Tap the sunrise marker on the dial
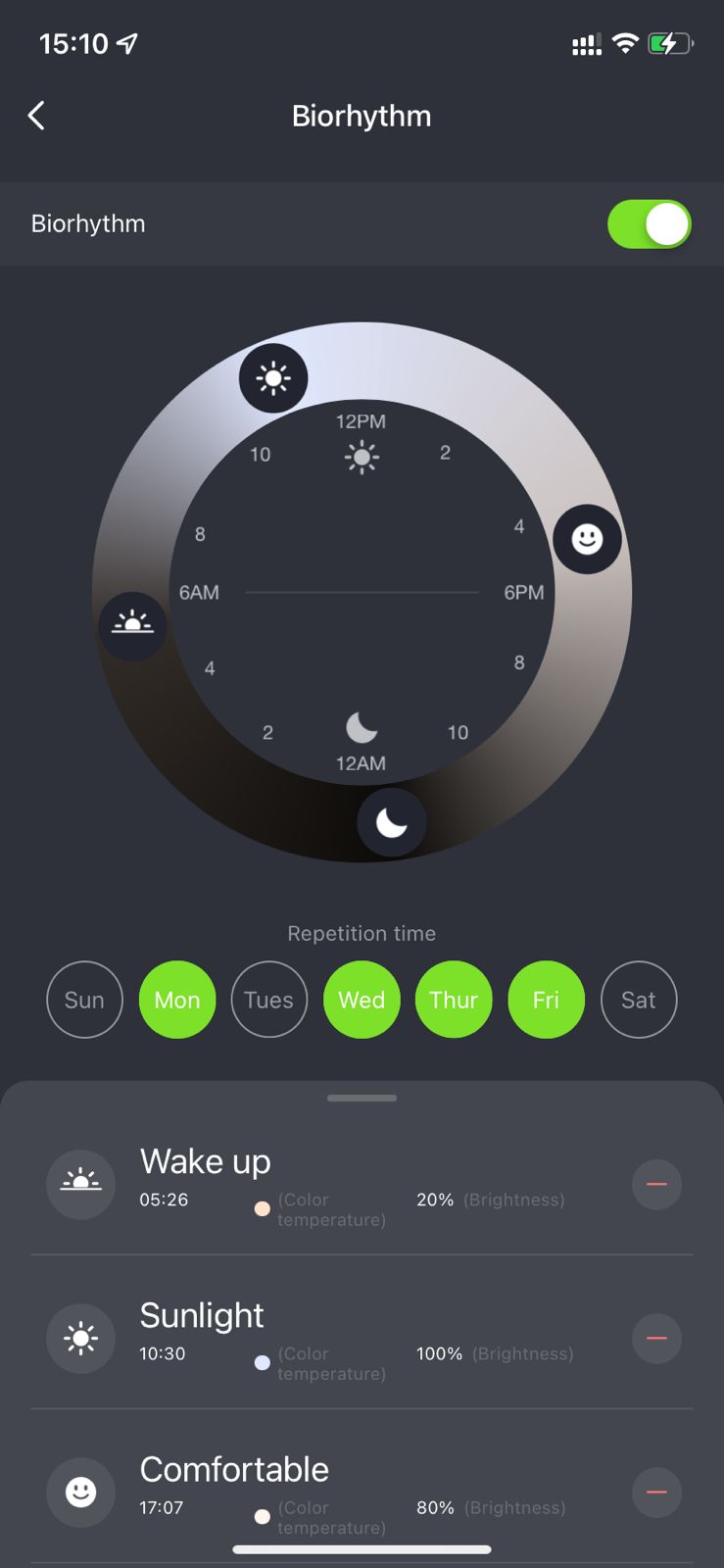This screenshot has width=724, height=1568. pos(132,625)
